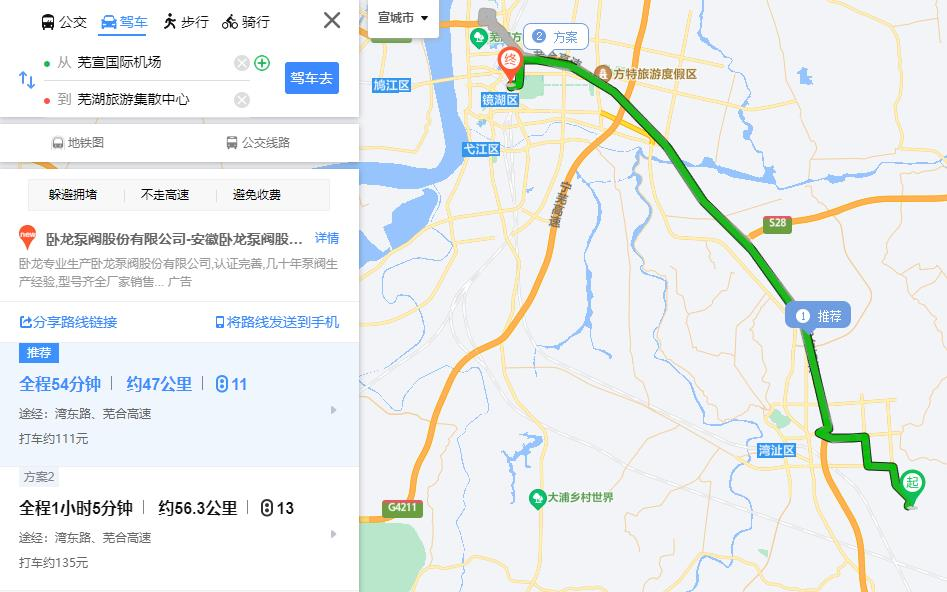947x592 pixels.
Task: Clear the 芜宣国际机场 start point
Action: tap(242, 63)
